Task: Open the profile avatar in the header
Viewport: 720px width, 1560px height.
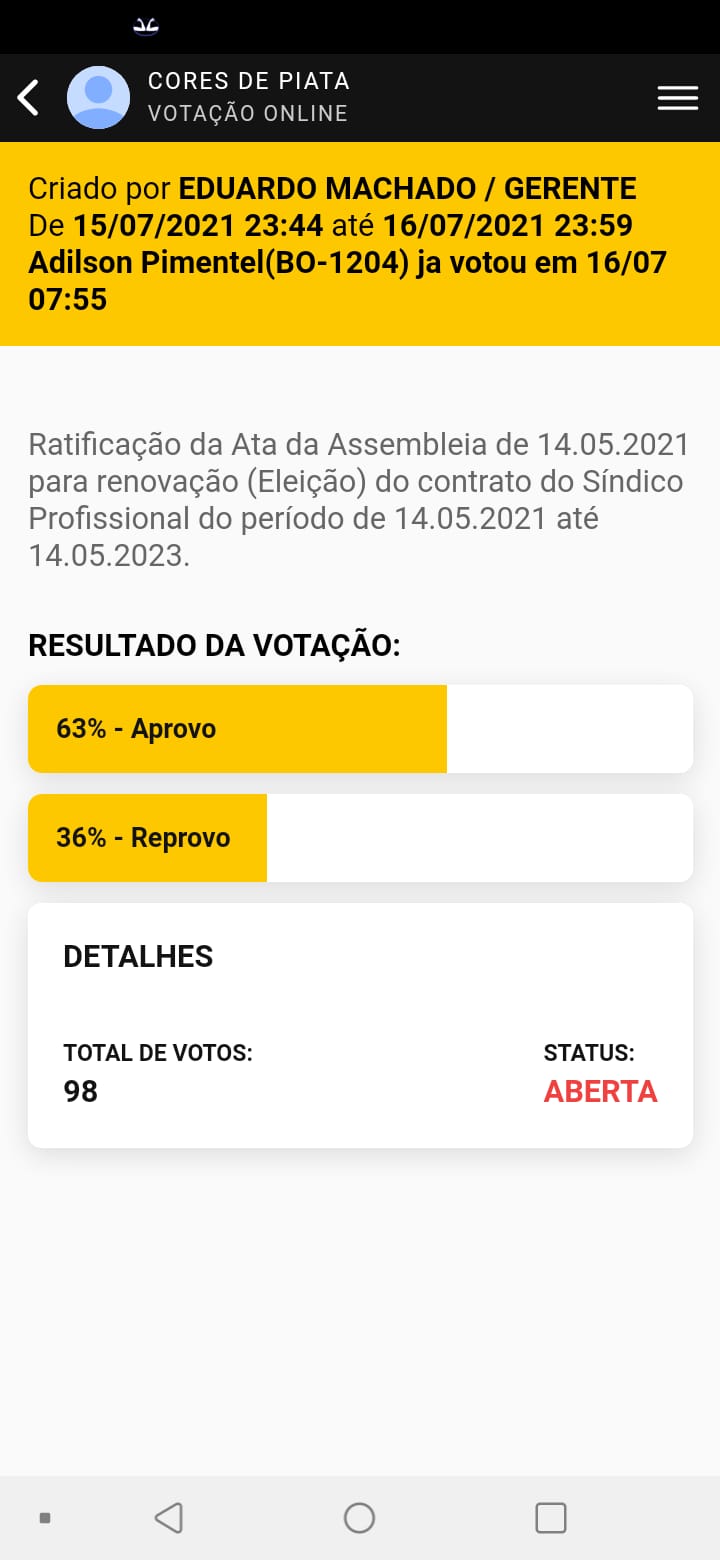Action: pos(98,98)
